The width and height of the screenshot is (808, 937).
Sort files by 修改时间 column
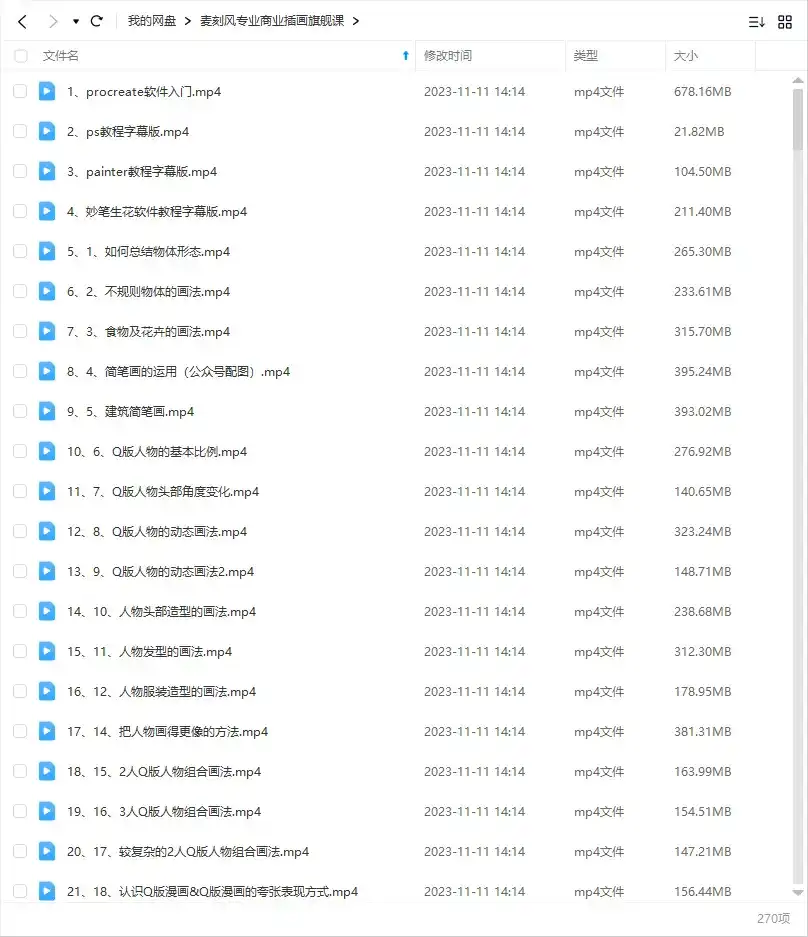pyautogui.click(x=448, y=56)
